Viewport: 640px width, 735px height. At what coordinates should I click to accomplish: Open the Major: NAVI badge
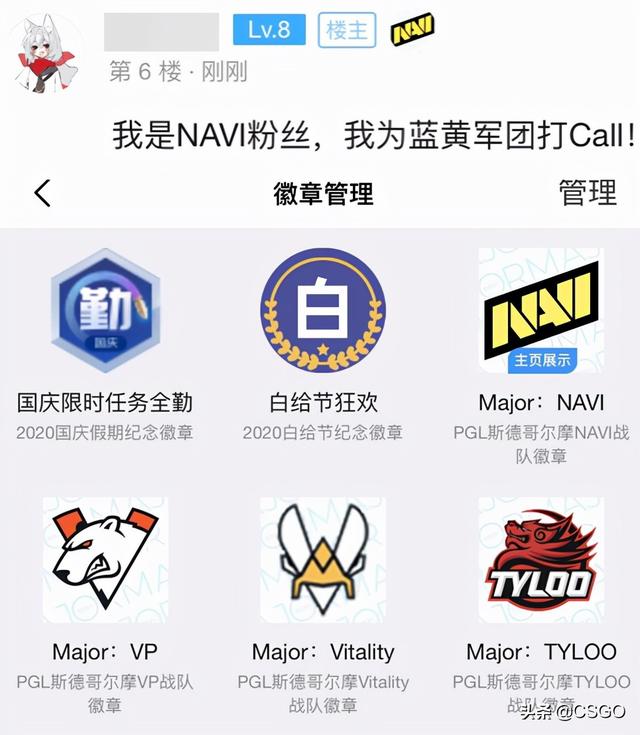[x=541, y=311]
